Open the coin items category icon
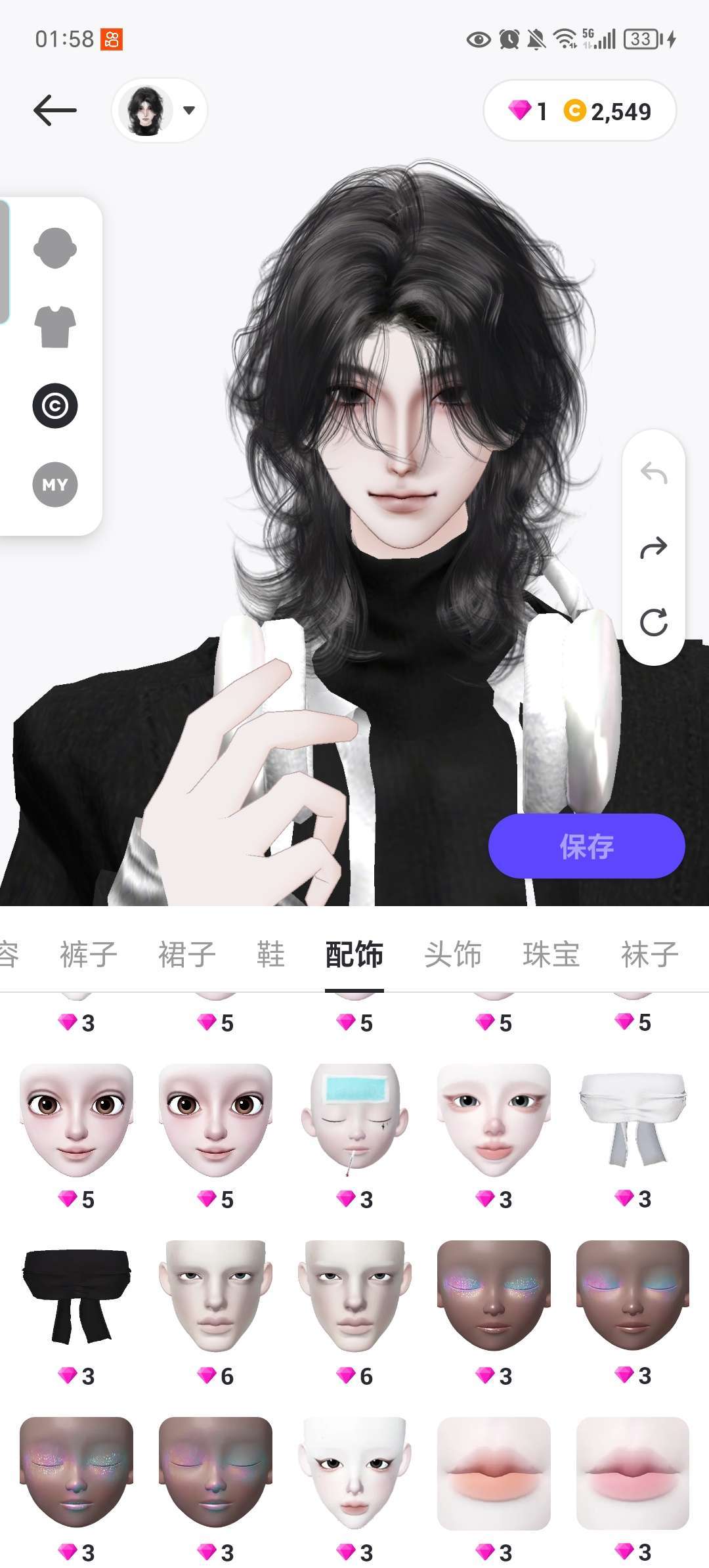709x1568 pixels. [55, 406]
